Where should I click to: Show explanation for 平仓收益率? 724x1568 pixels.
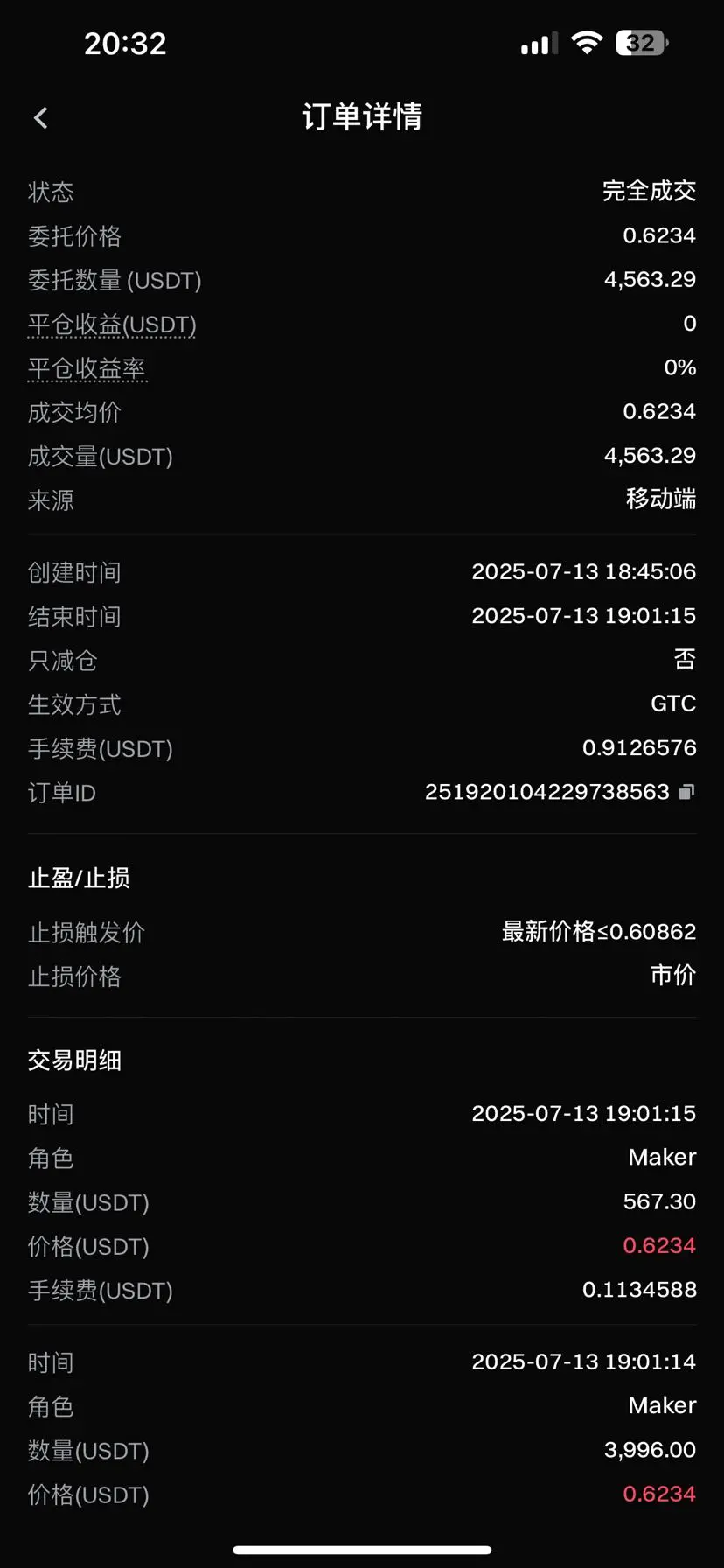point(87,368)
